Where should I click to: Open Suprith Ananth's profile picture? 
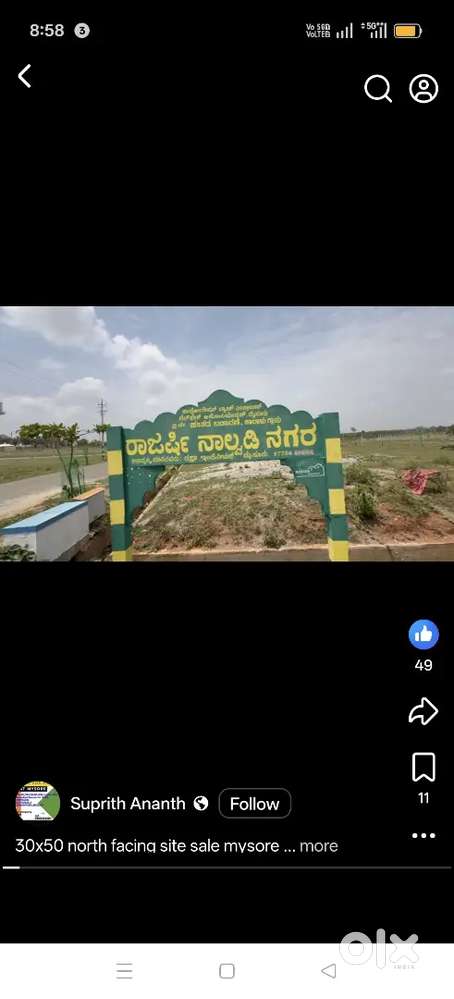38,801
